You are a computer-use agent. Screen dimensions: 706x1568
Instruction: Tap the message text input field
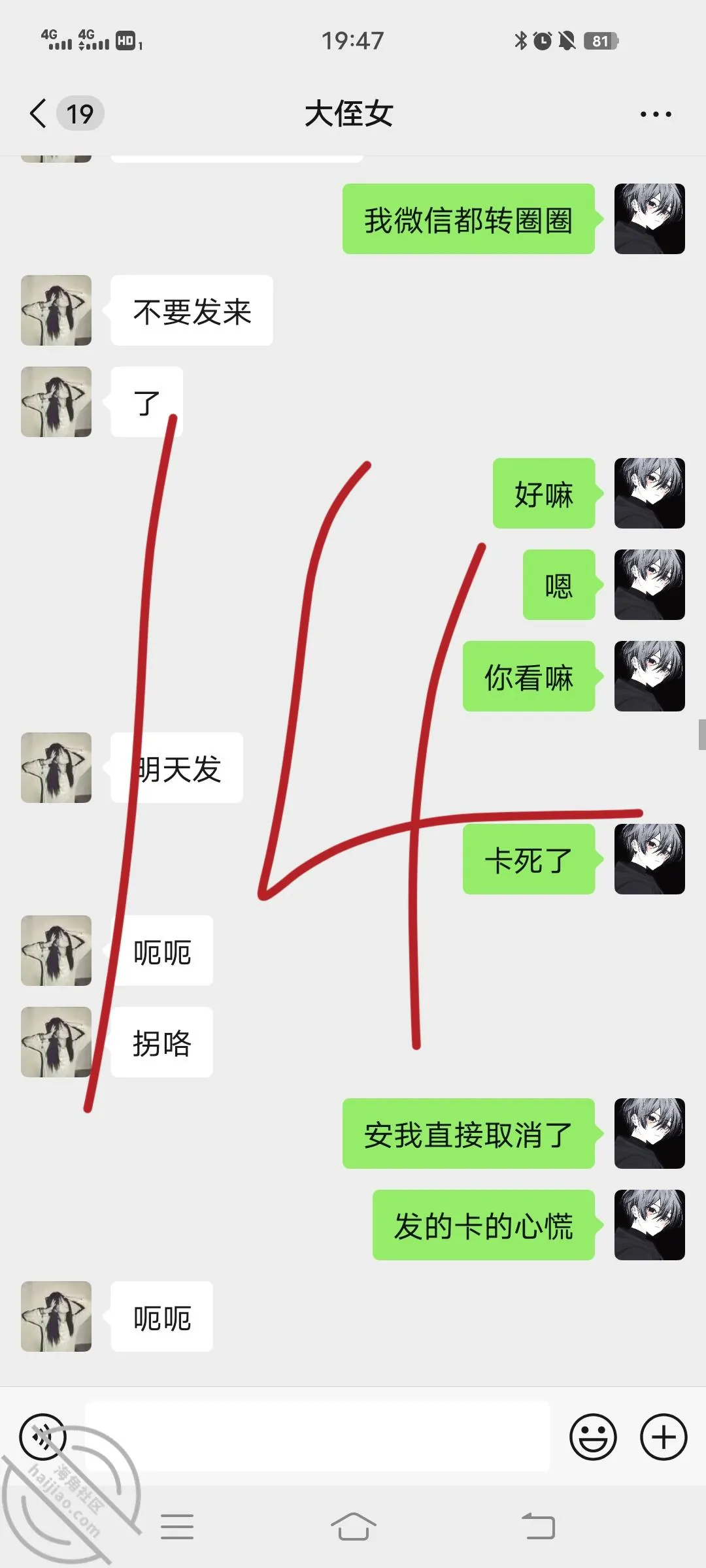[317, 1436]
